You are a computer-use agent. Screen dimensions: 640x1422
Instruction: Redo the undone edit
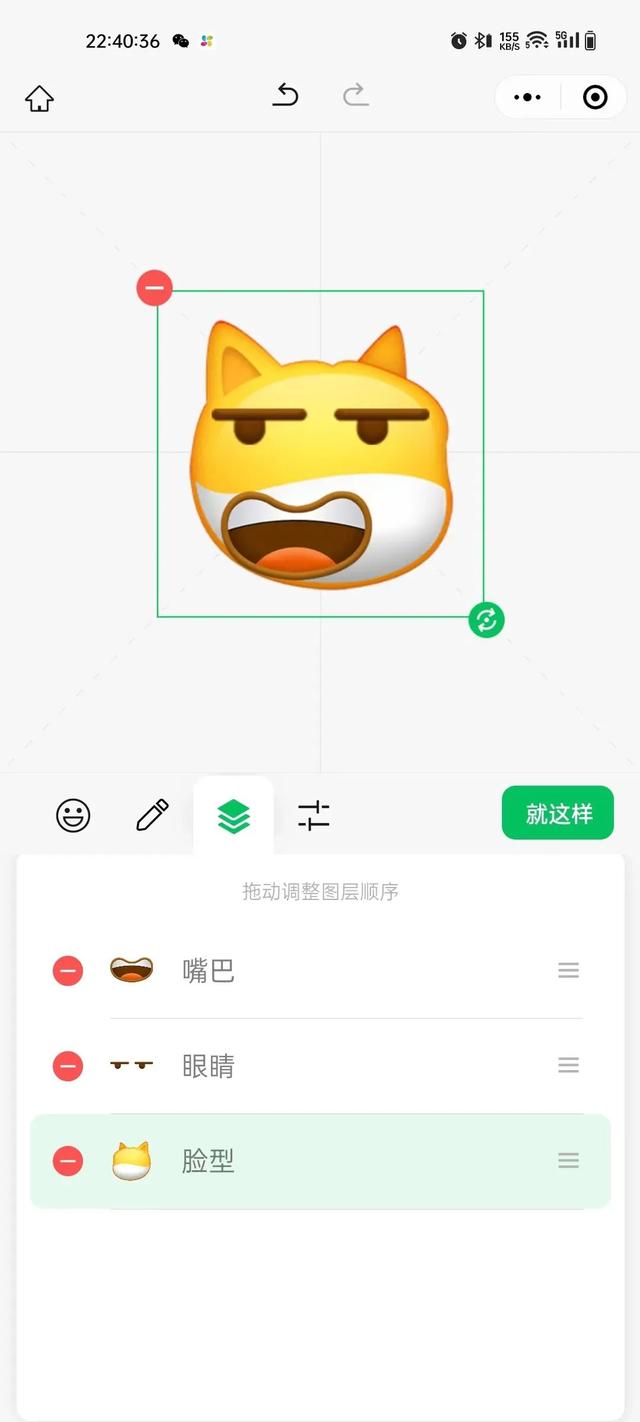[355, 96]
